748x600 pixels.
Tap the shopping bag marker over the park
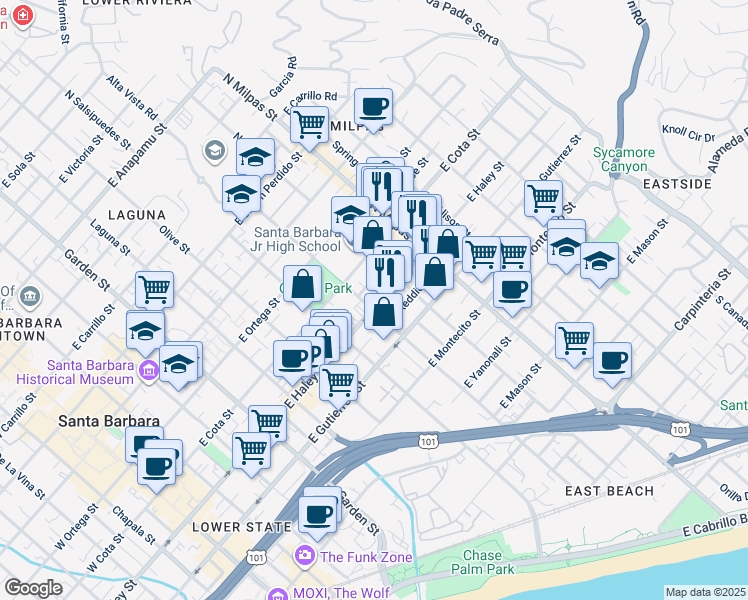[302, 288]
